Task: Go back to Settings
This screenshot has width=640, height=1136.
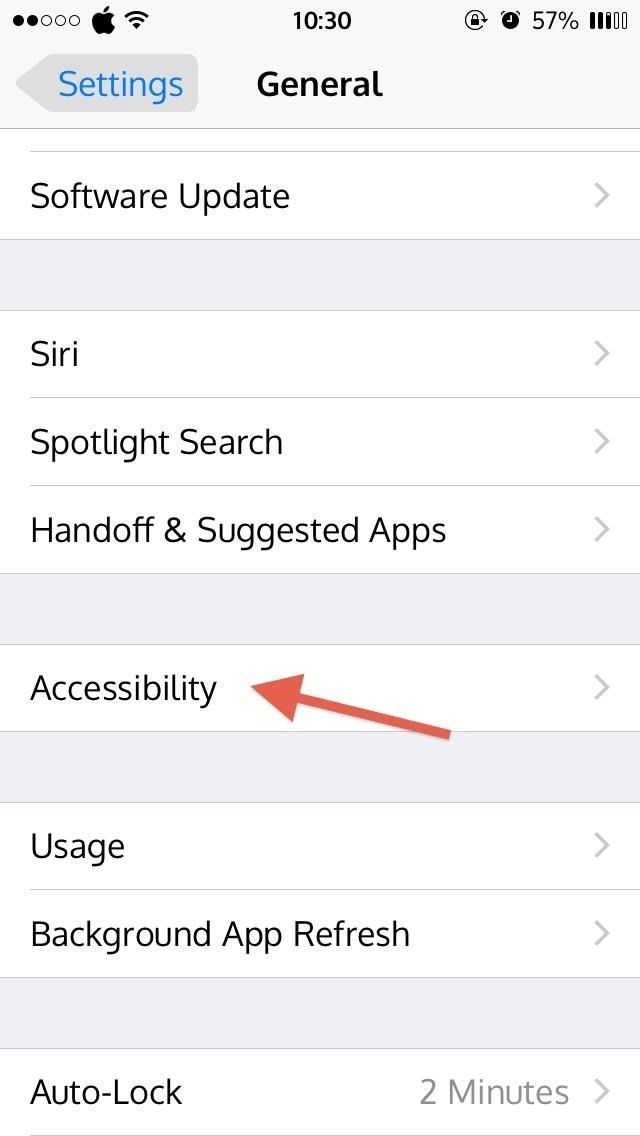Action: (x=110, y=84)
